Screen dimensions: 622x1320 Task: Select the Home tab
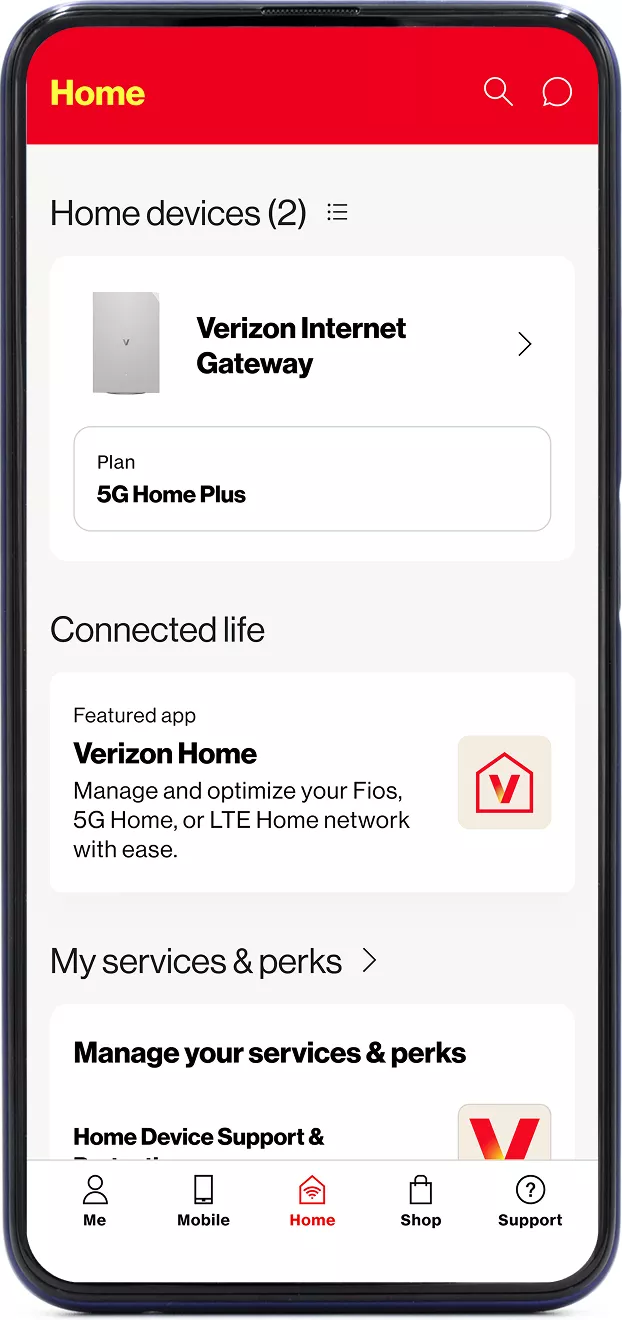pyautogui.click(x=312, y=1201)
